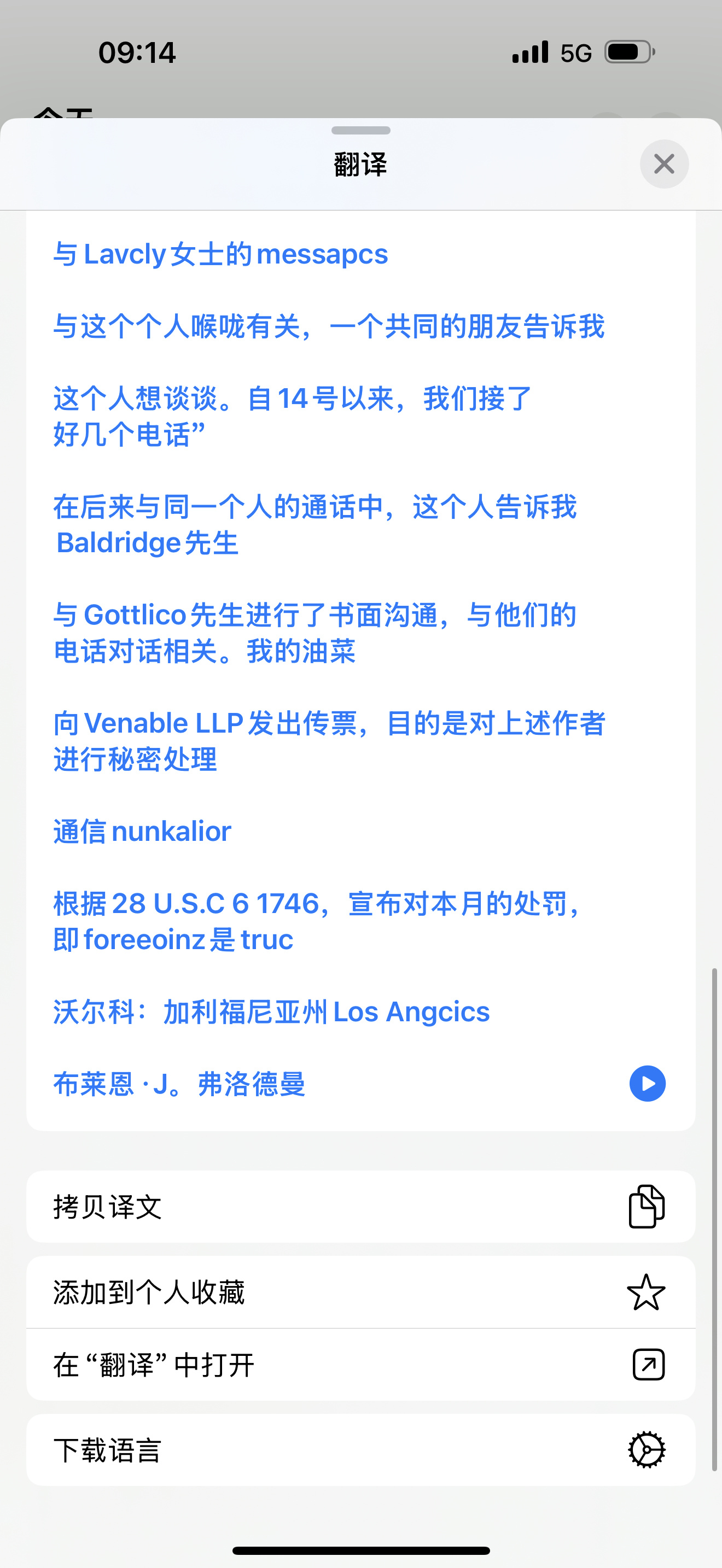This screenshot has height=1568, width=722.
Task: Close the 翻译 translation sheet
Action: tap(664, 163)
